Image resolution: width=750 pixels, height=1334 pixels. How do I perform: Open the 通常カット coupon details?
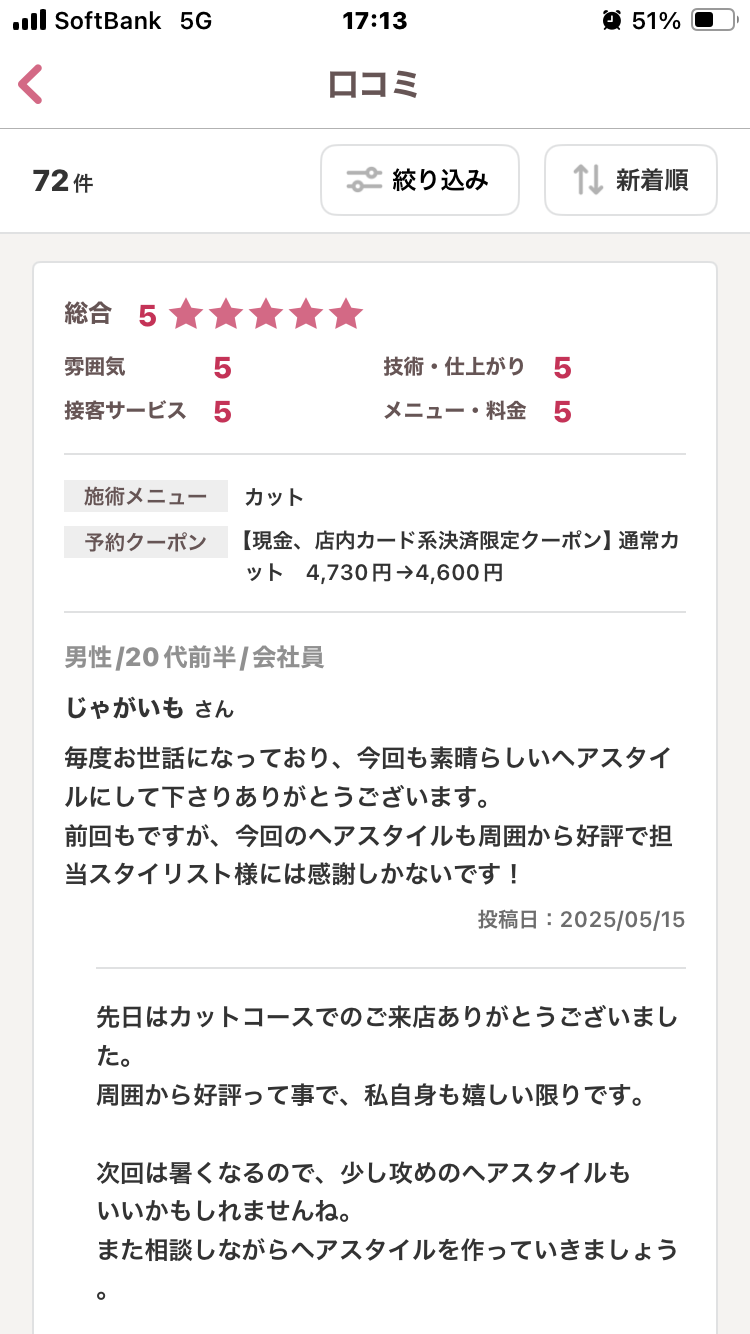[460, 556]
